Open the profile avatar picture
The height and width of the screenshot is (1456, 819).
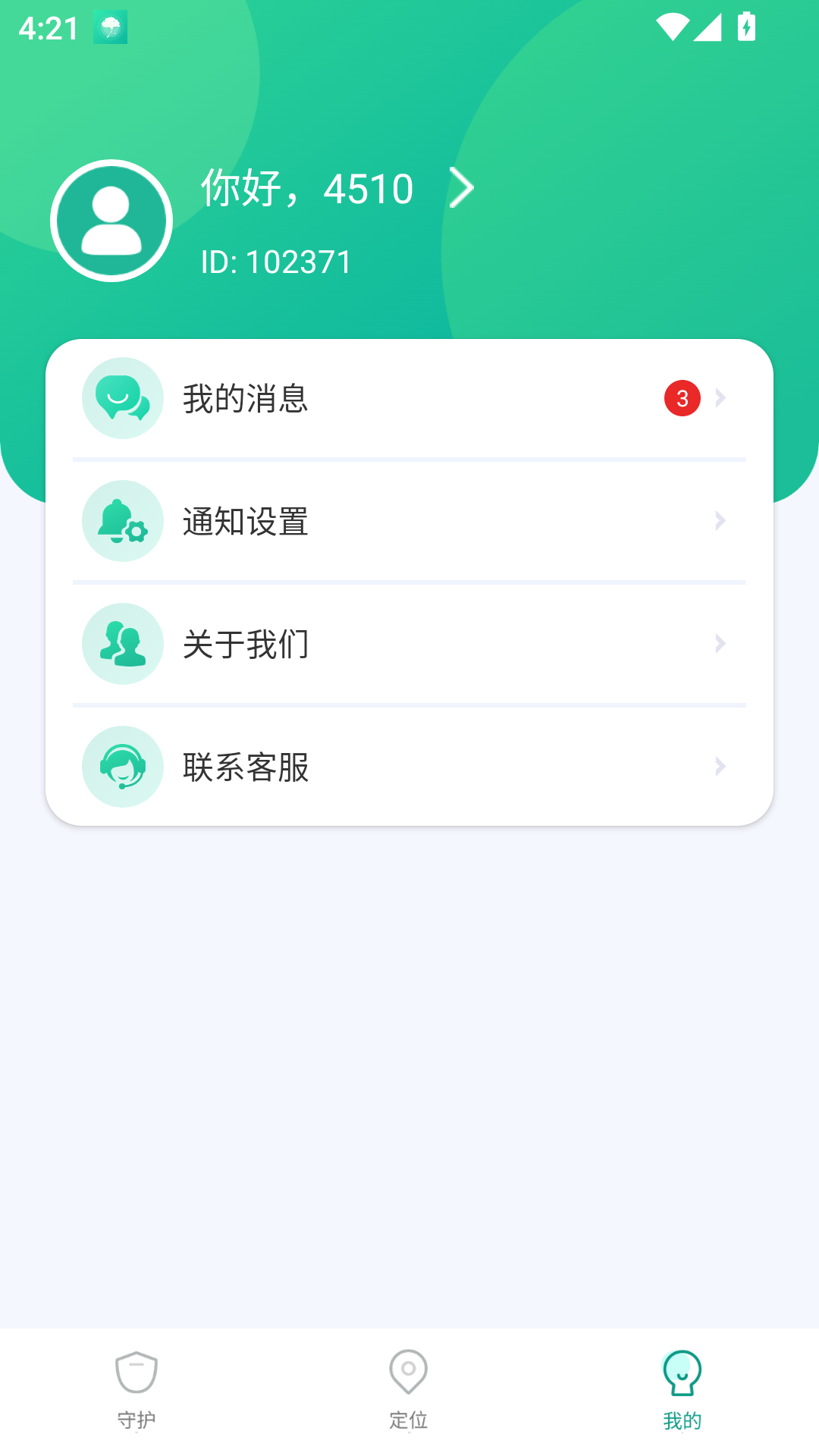pos(111,221)
